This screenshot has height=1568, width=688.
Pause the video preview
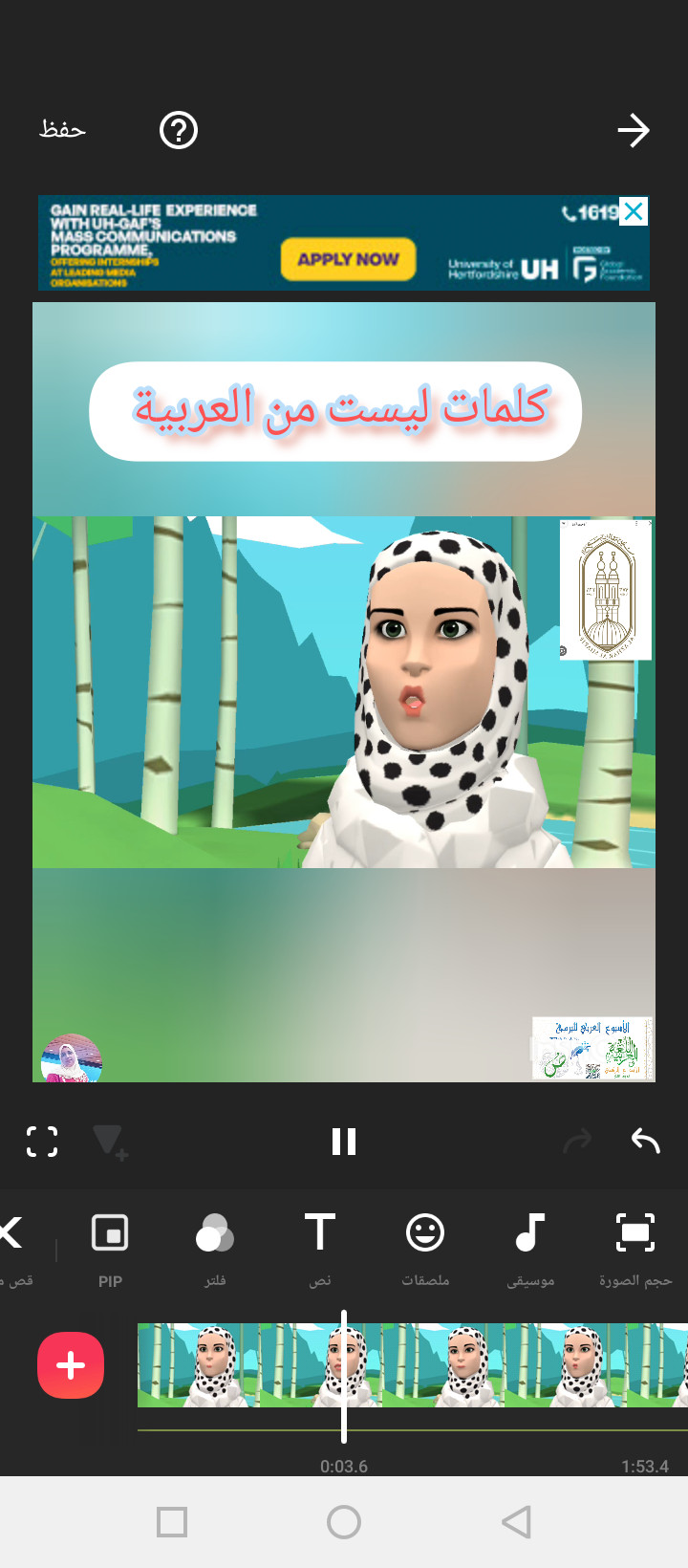click(344, 1141)
